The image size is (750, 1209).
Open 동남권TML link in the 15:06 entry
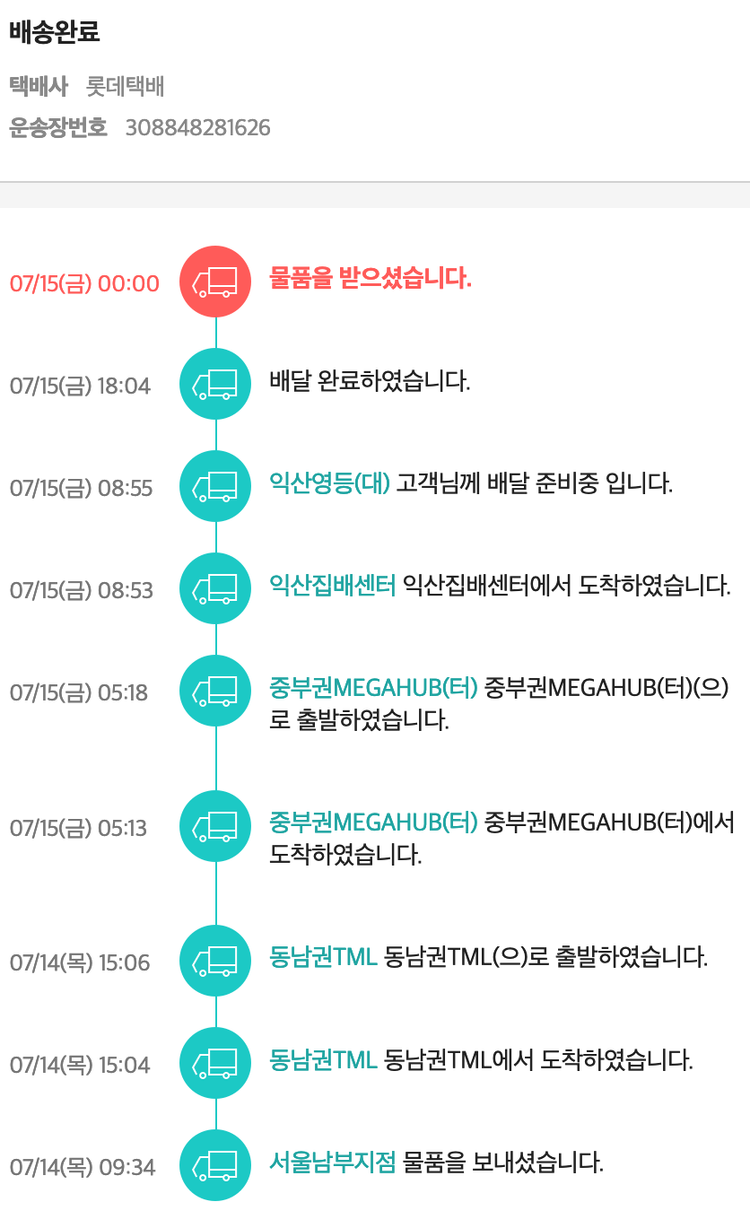[323, 957]
